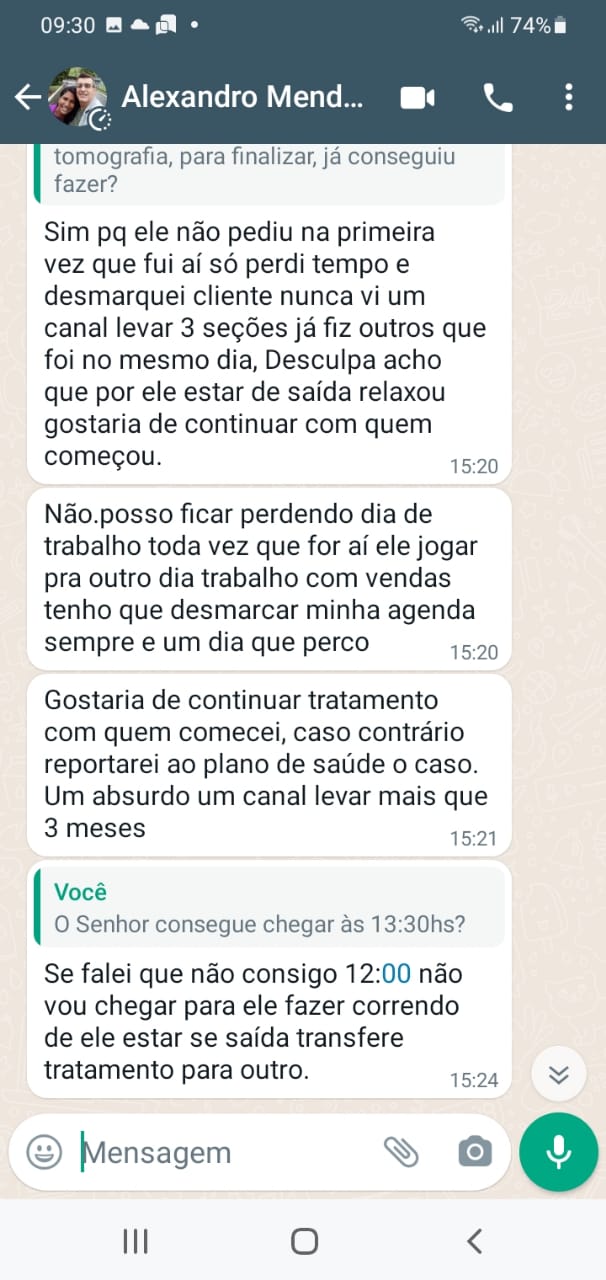
Task: Go to the home screen
Action: point(304,1241)
